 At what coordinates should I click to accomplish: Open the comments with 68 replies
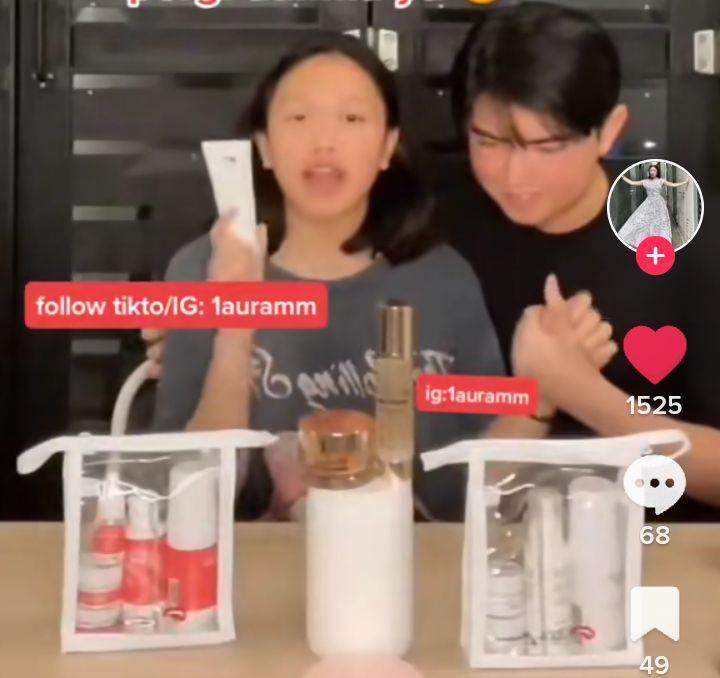(655, 484)
